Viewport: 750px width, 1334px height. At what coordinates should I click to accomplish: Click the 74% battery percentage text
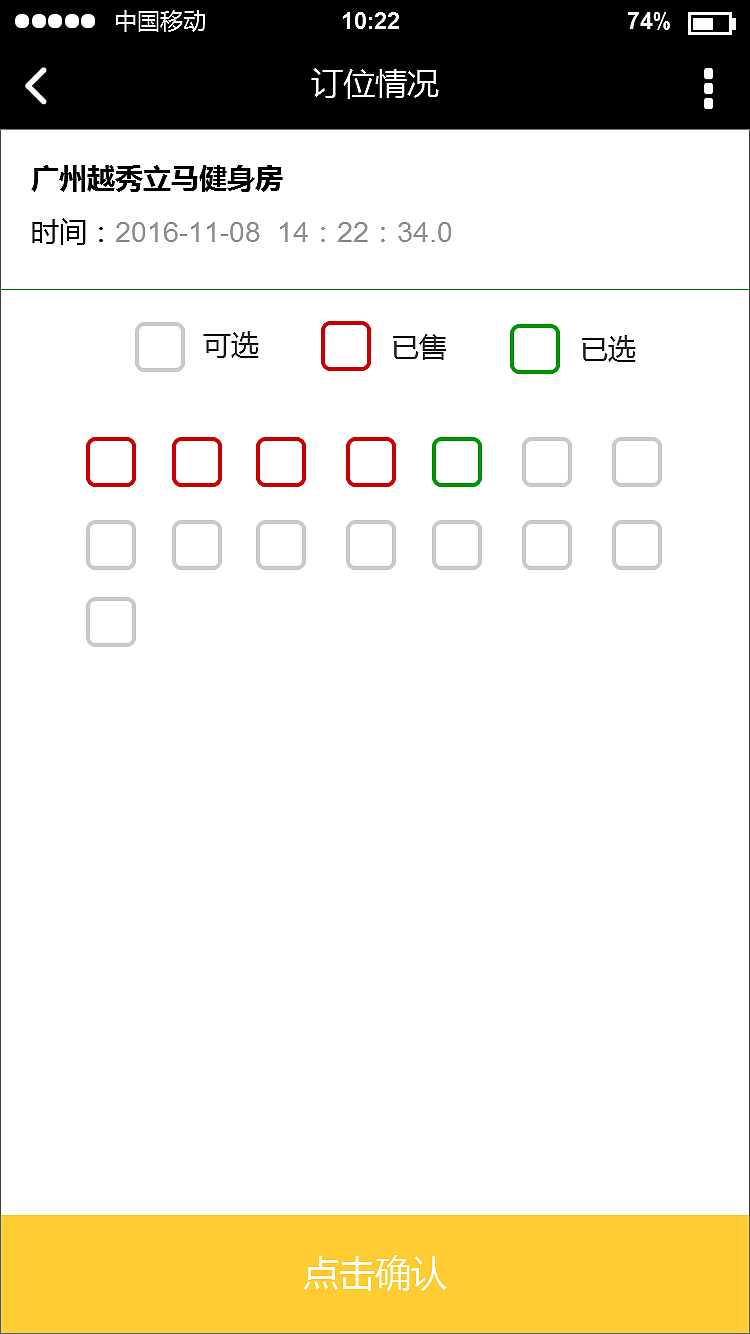(650, 20)
